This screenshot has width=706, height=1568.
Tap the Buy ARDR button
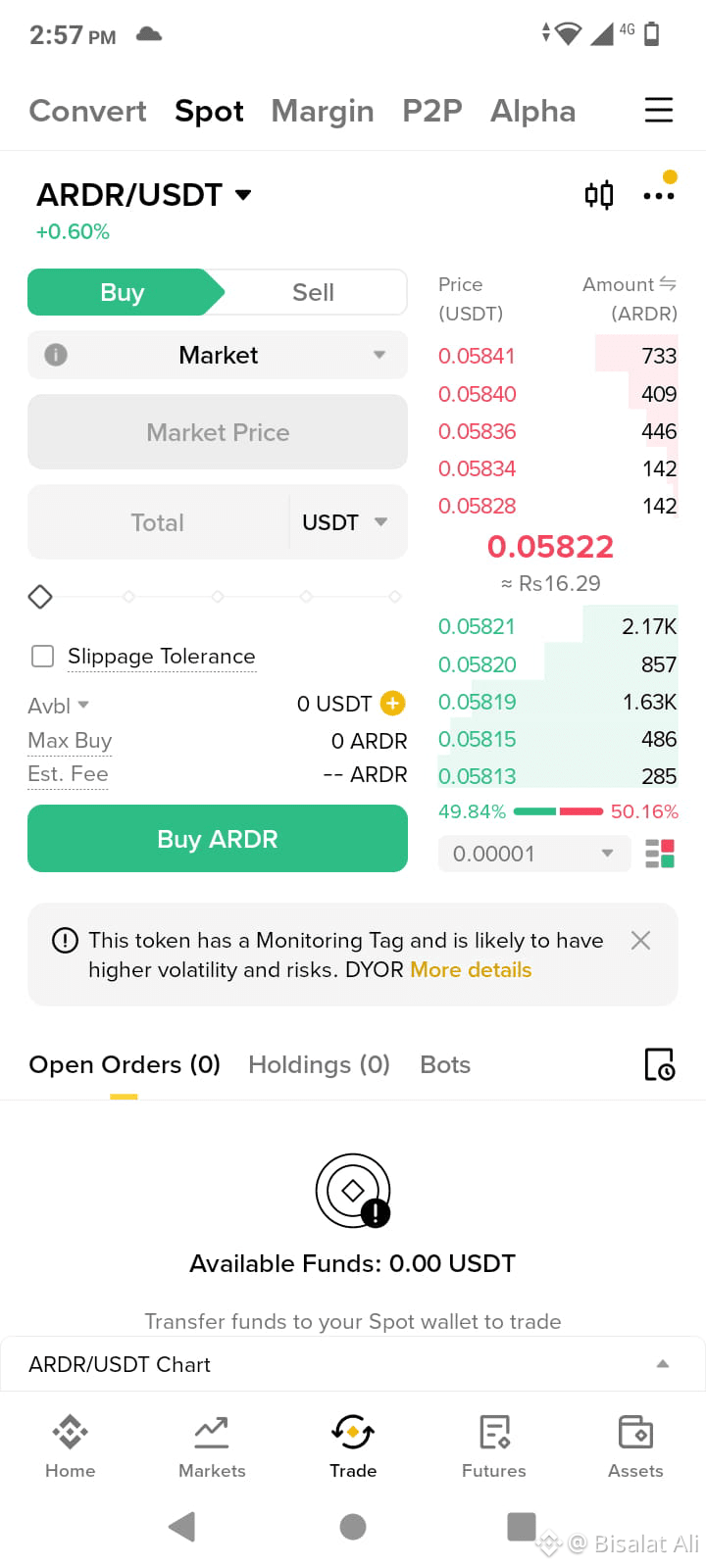coord(218,838)
